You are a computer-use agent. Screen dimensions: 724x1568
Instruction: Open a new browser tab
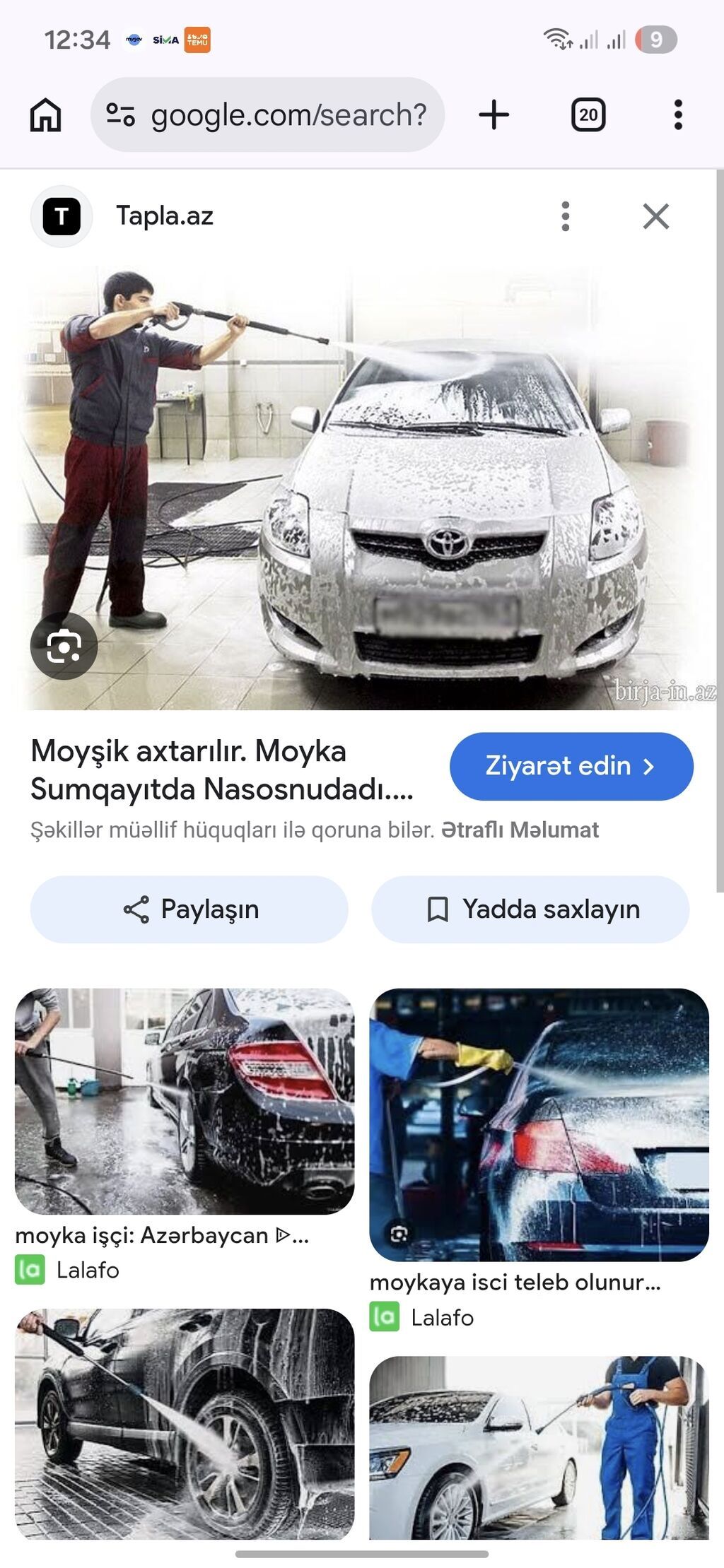pos(494,114)
